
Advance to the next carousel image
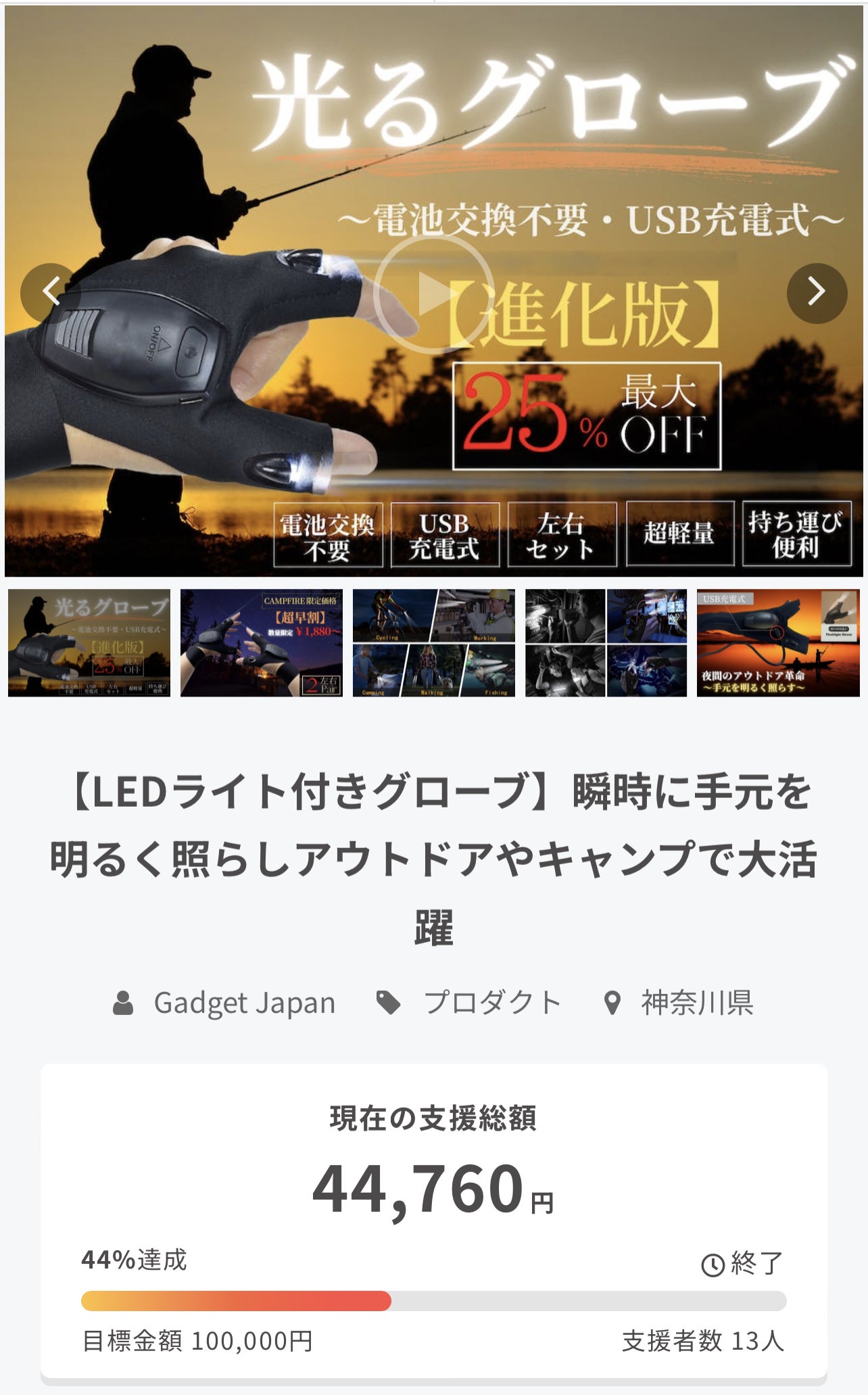[x=817, y=293]
